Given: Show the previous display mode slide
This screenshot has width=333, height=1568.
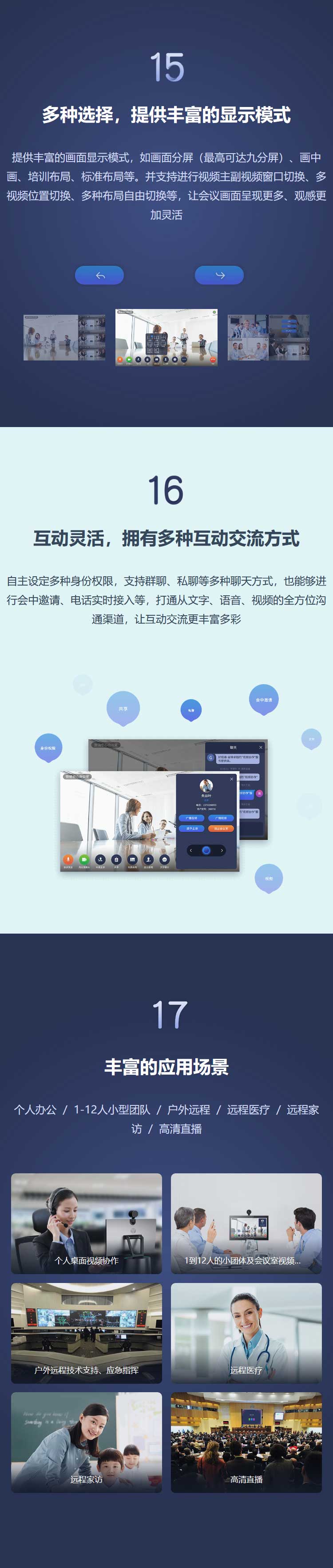Looking at the screenshot, I should (99, 275).
